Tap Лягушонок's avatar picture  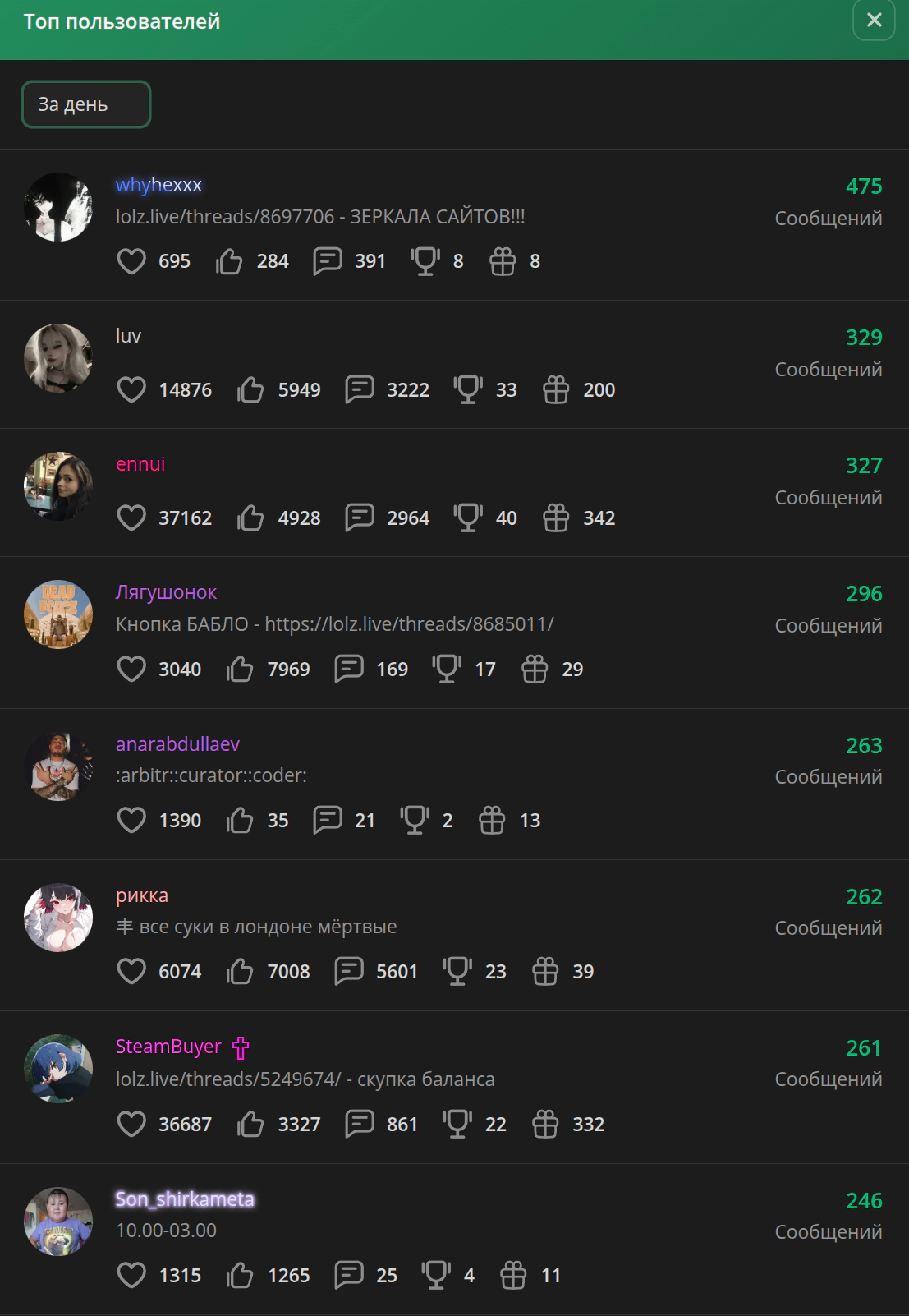(x=58, y=614)
